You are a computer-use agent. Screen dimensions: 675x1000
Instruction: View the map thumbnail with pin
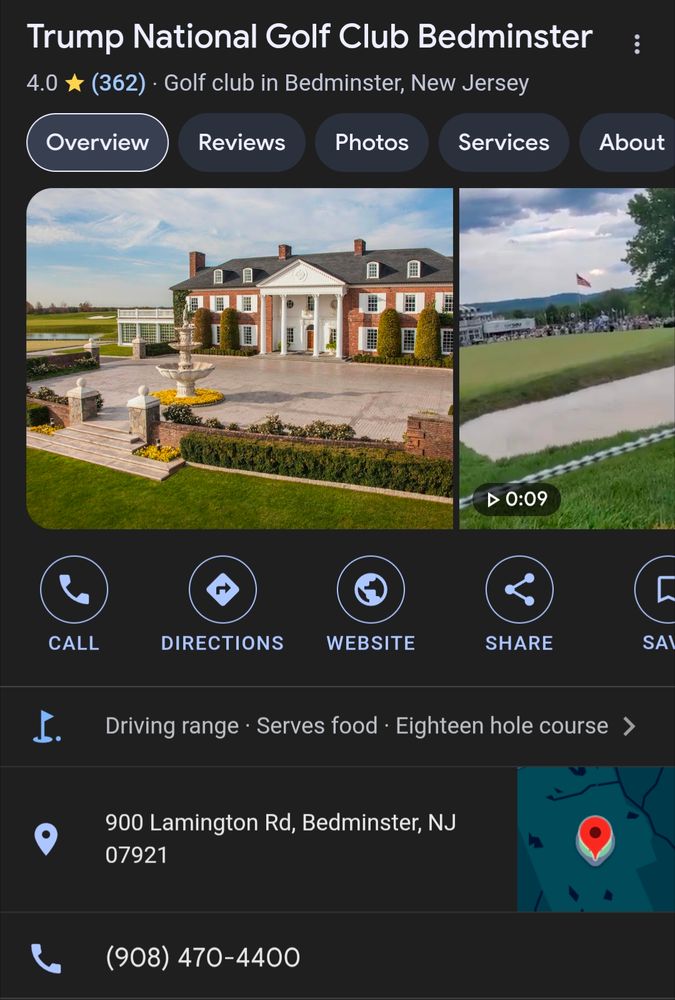(595, 838)
